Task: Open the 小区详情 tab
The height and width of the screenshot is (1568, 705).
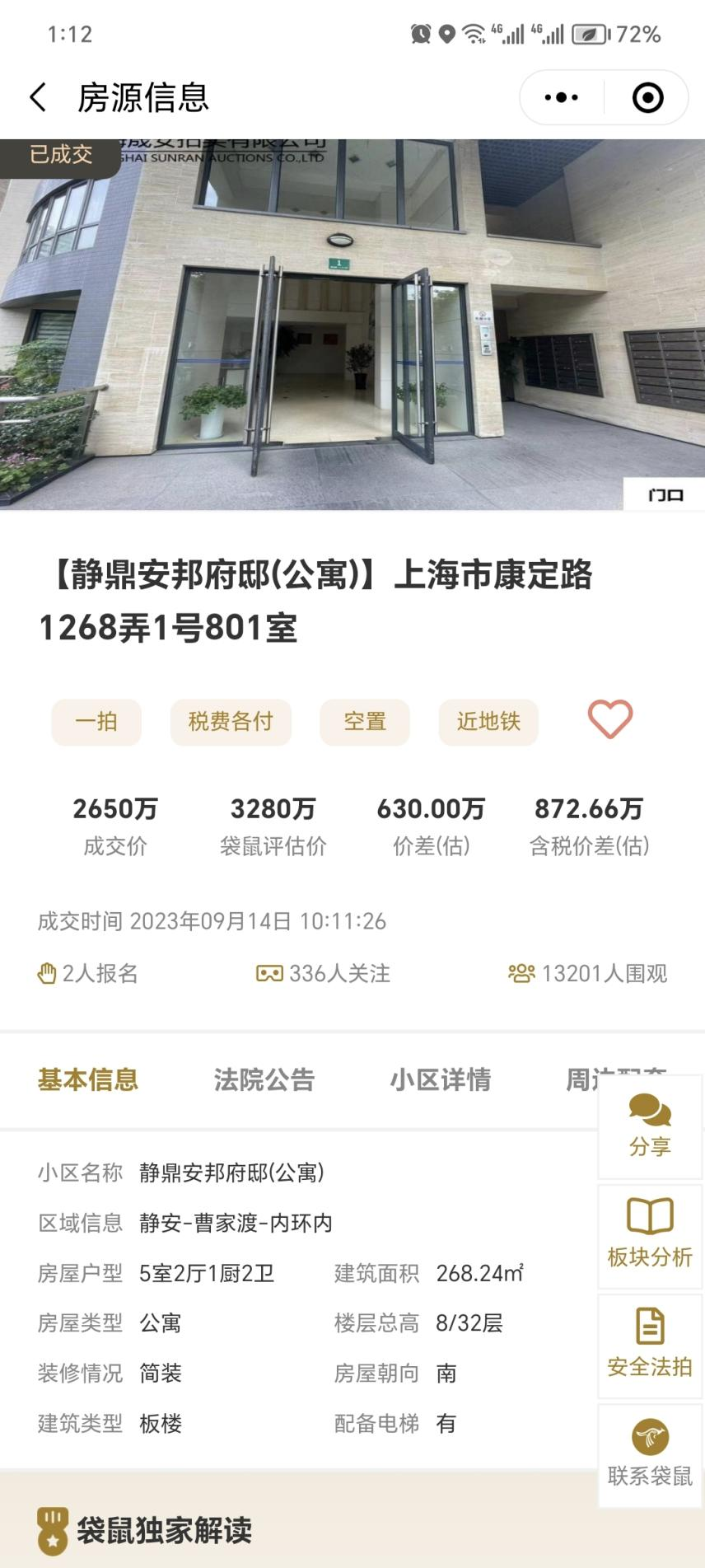Action: (x=441, y=1079)
